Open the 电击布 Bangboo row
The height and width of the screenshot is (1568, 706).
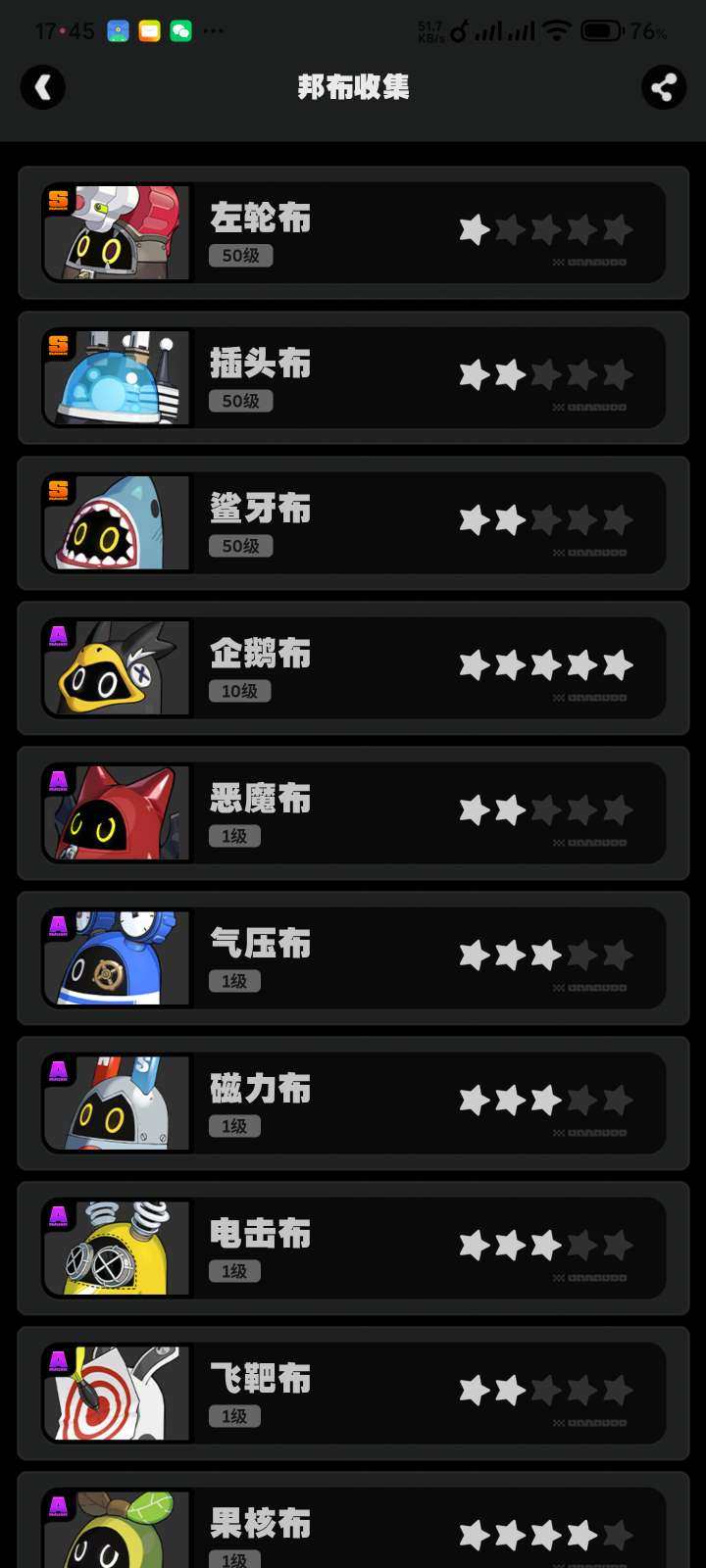[x=353, y=1248]
